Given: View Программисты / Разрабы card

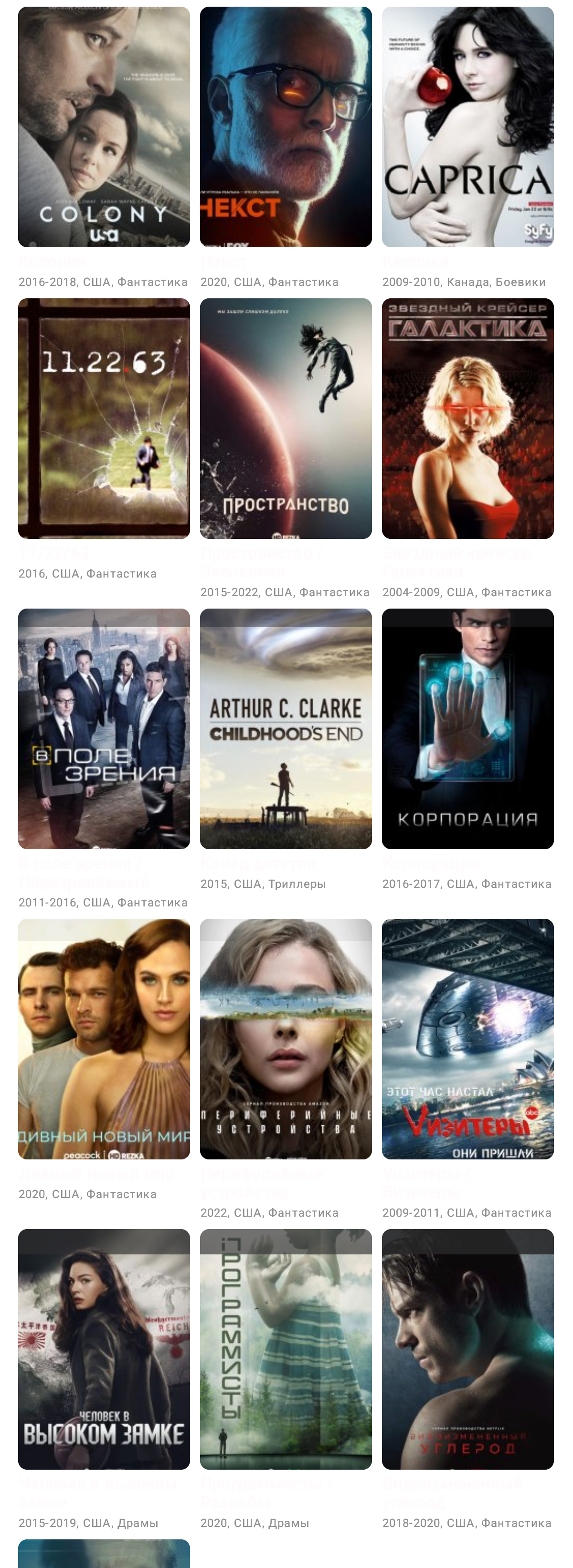Looking at the screenshot, I should click(286, 1349).
